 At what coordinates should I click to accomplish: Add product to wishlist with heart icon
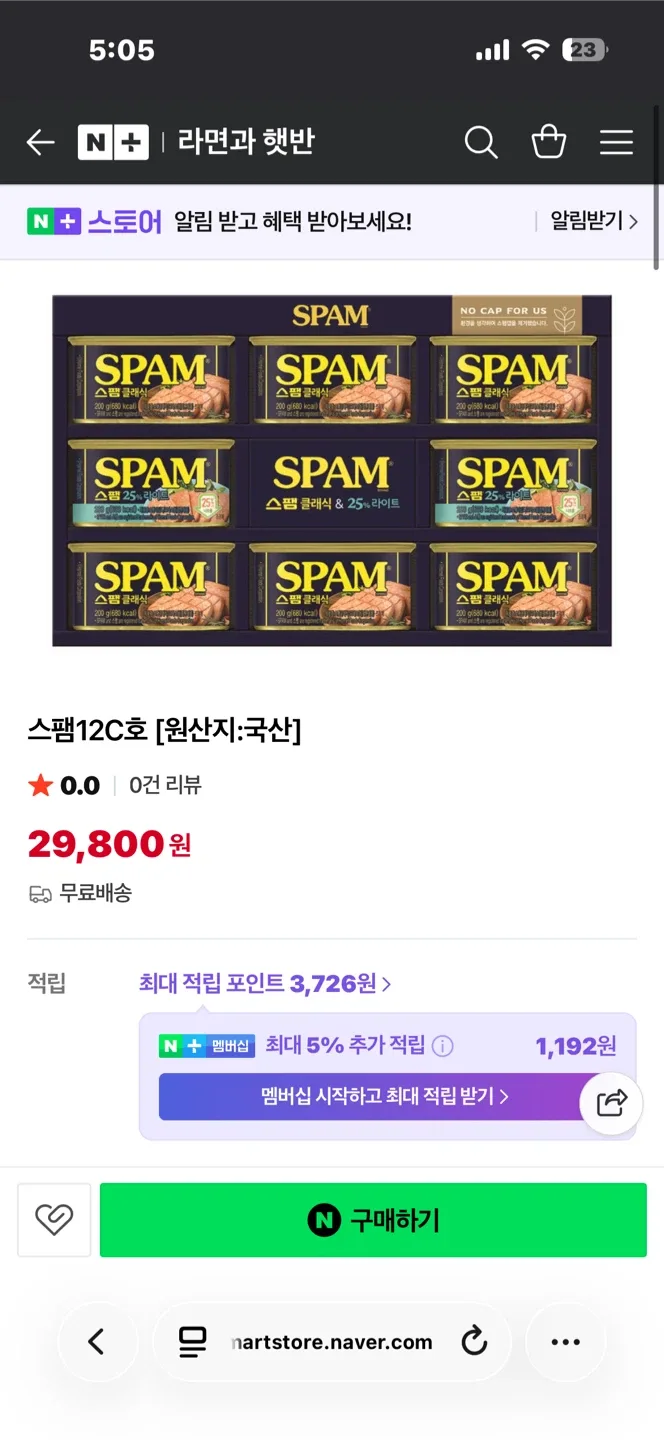point(54,1219)
